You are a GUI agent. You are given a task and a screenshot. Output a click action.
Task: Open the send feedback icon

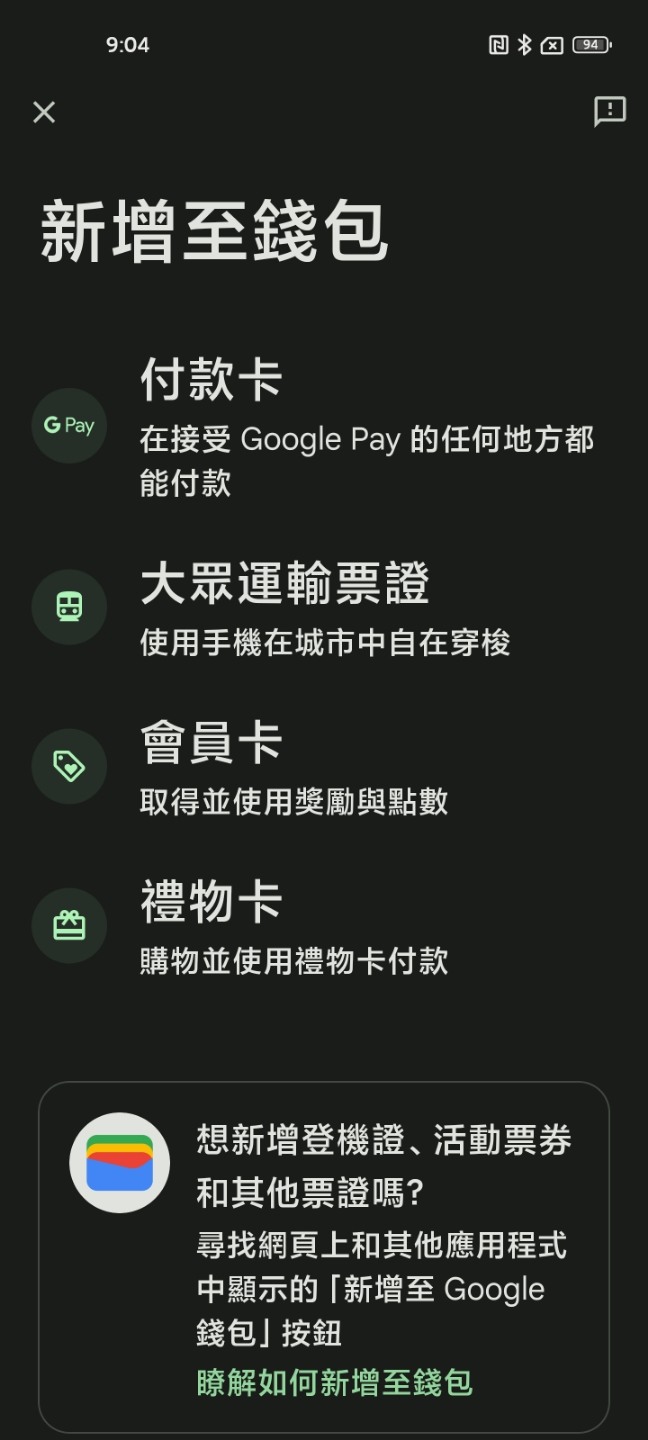point(609,111)
